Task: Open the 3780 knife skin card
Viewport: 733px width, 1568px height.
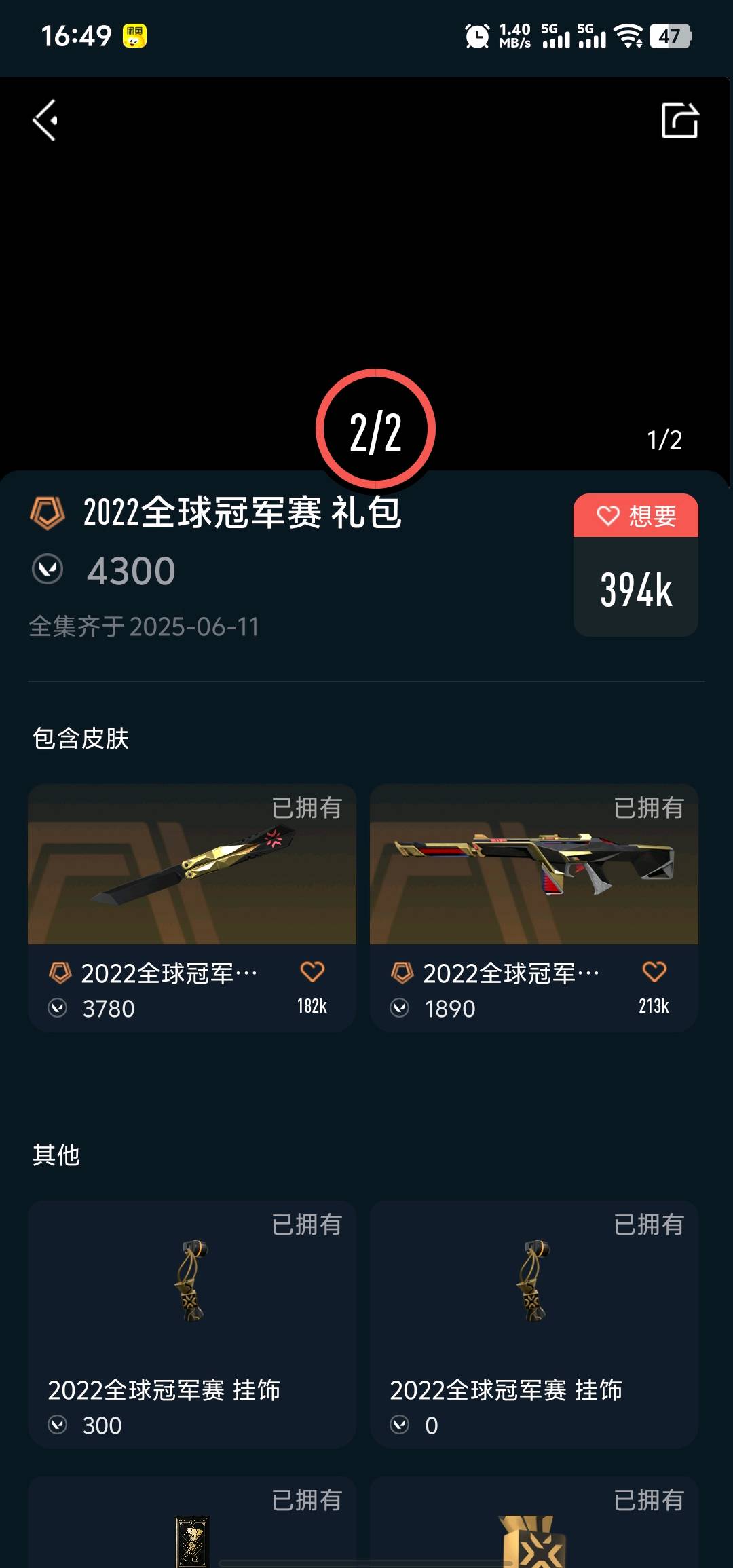Action: tap(191, 882)
